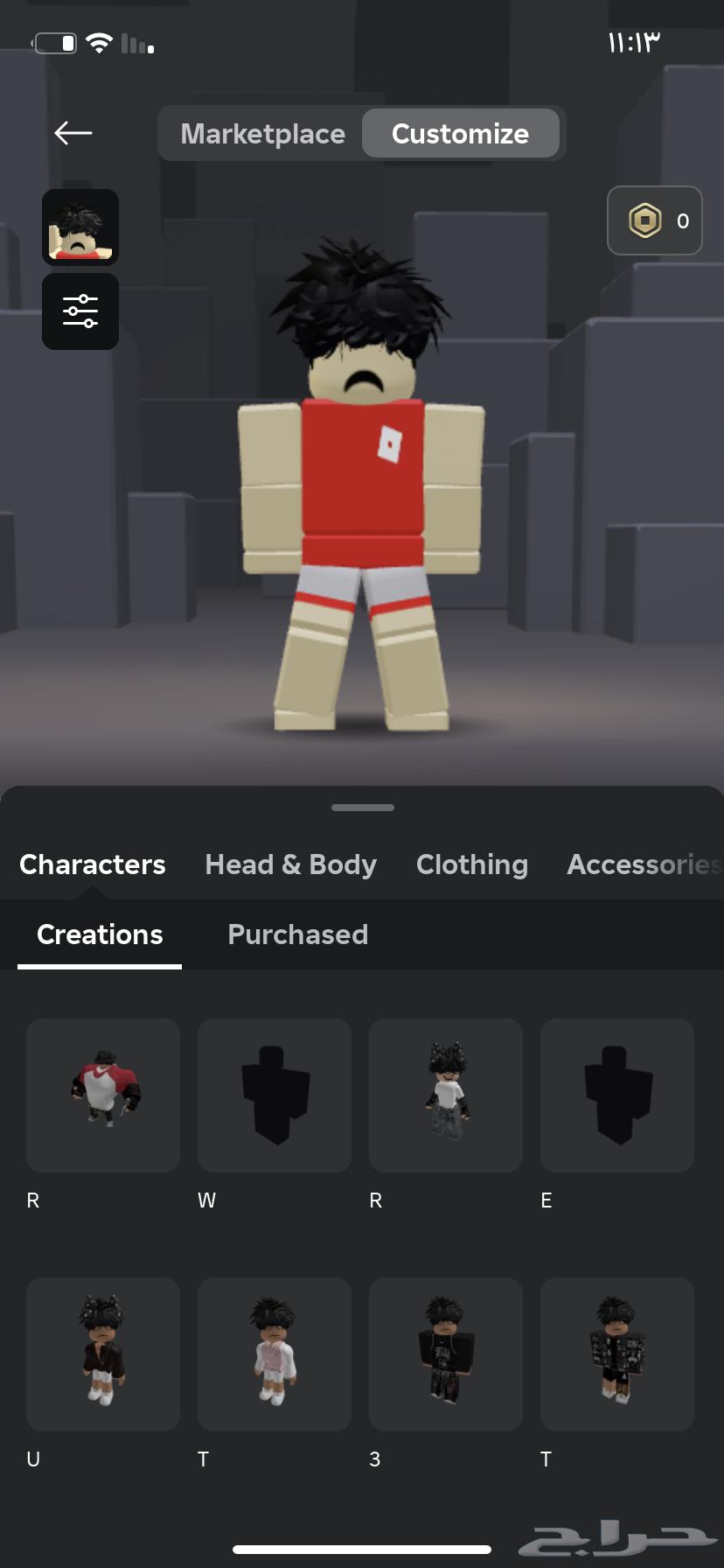724x1568 pixels.
Task: Open avatar settings sliders icon
Action: tap(80, 311)
